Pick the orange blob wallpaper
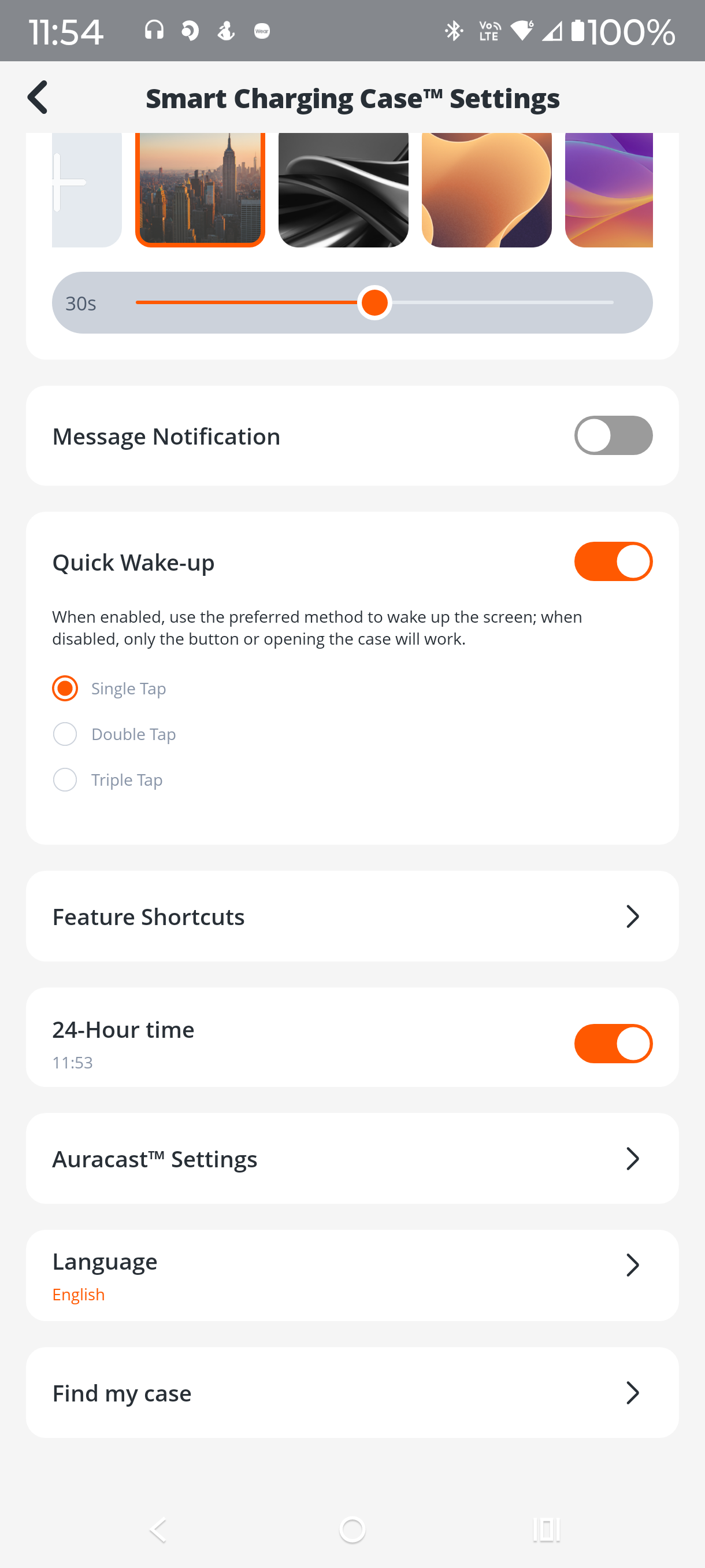 486,188
